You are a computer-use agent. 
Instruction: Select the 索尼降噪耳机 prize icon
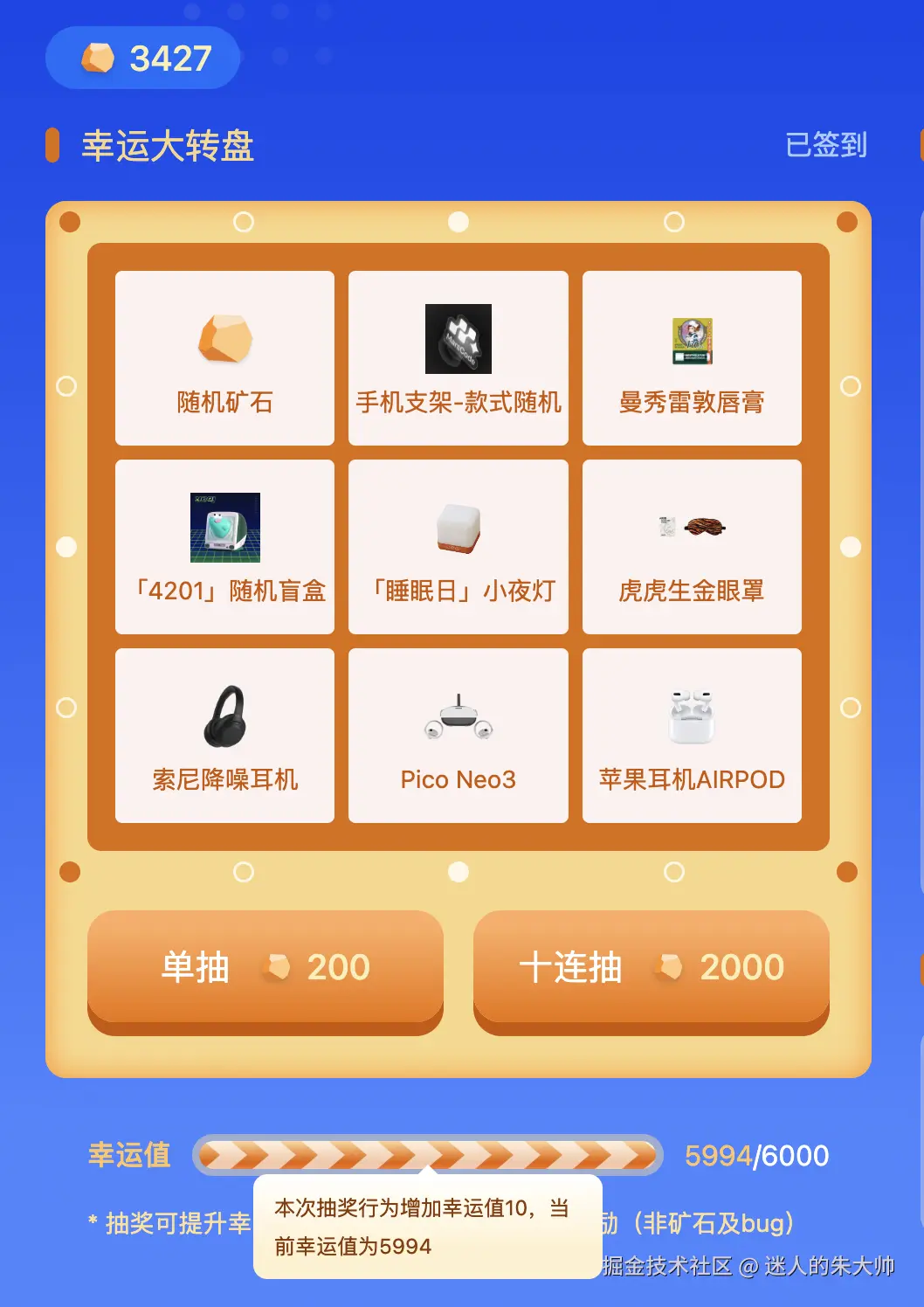click(x=224, y=715)
